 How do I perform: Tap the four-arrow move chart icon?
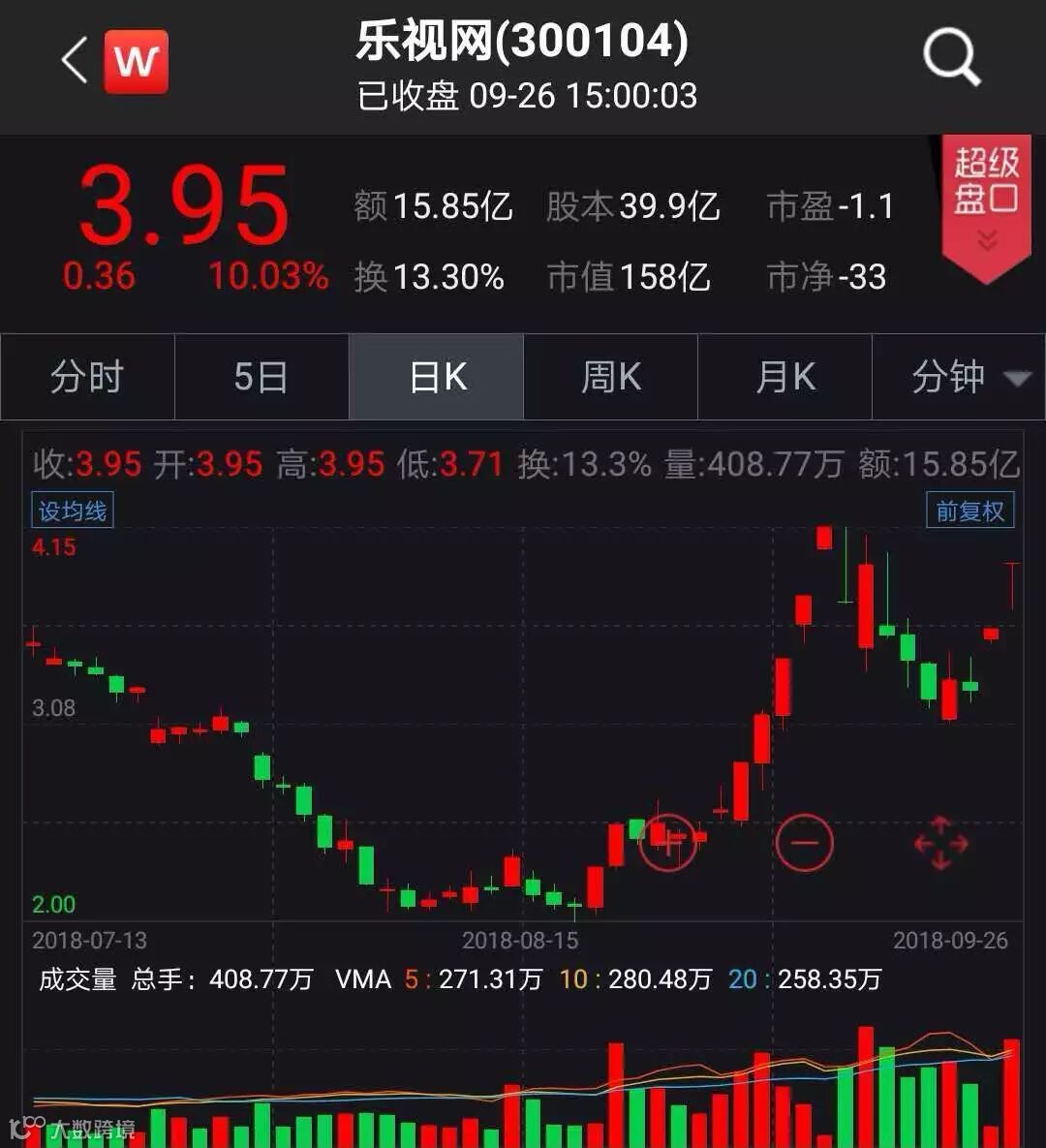(941, 844)
